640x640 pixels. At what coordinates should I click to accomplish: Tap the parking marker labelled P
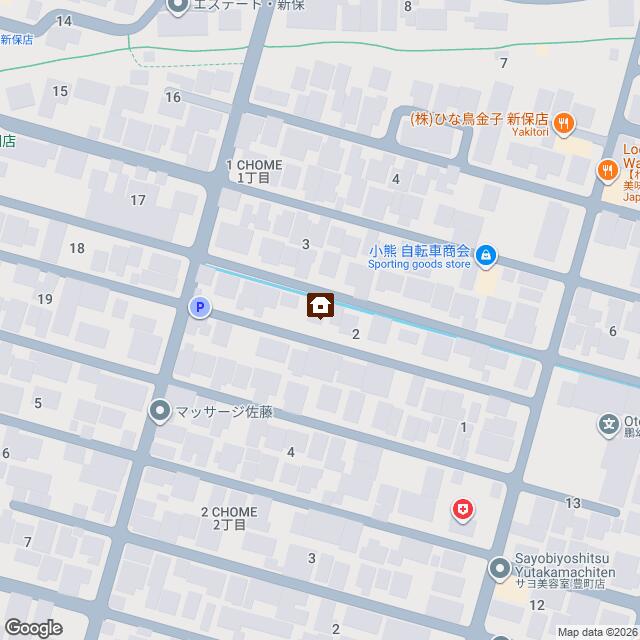tap(200, 308)
